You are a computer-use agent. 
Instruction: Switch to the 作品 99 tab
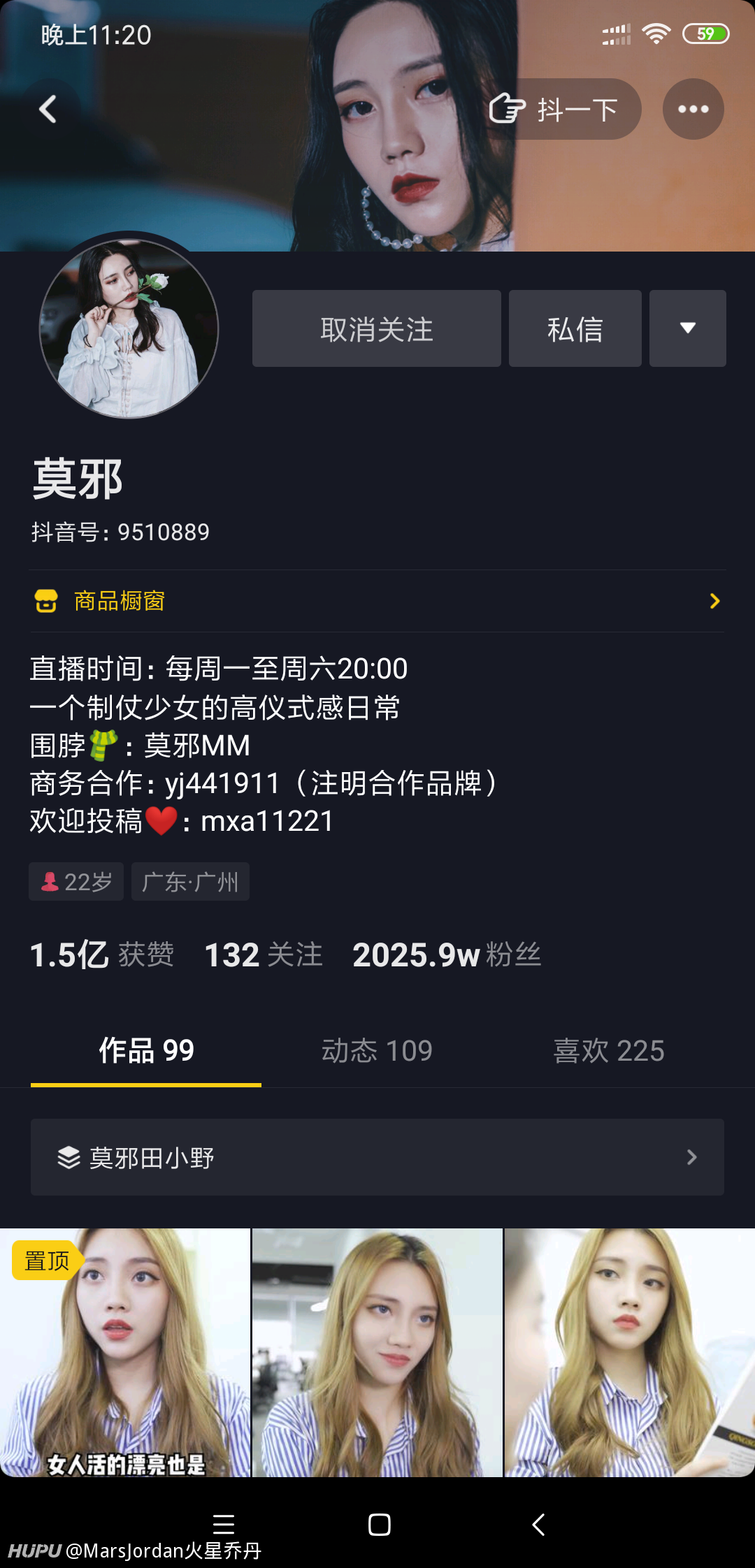pos(146,1051)
